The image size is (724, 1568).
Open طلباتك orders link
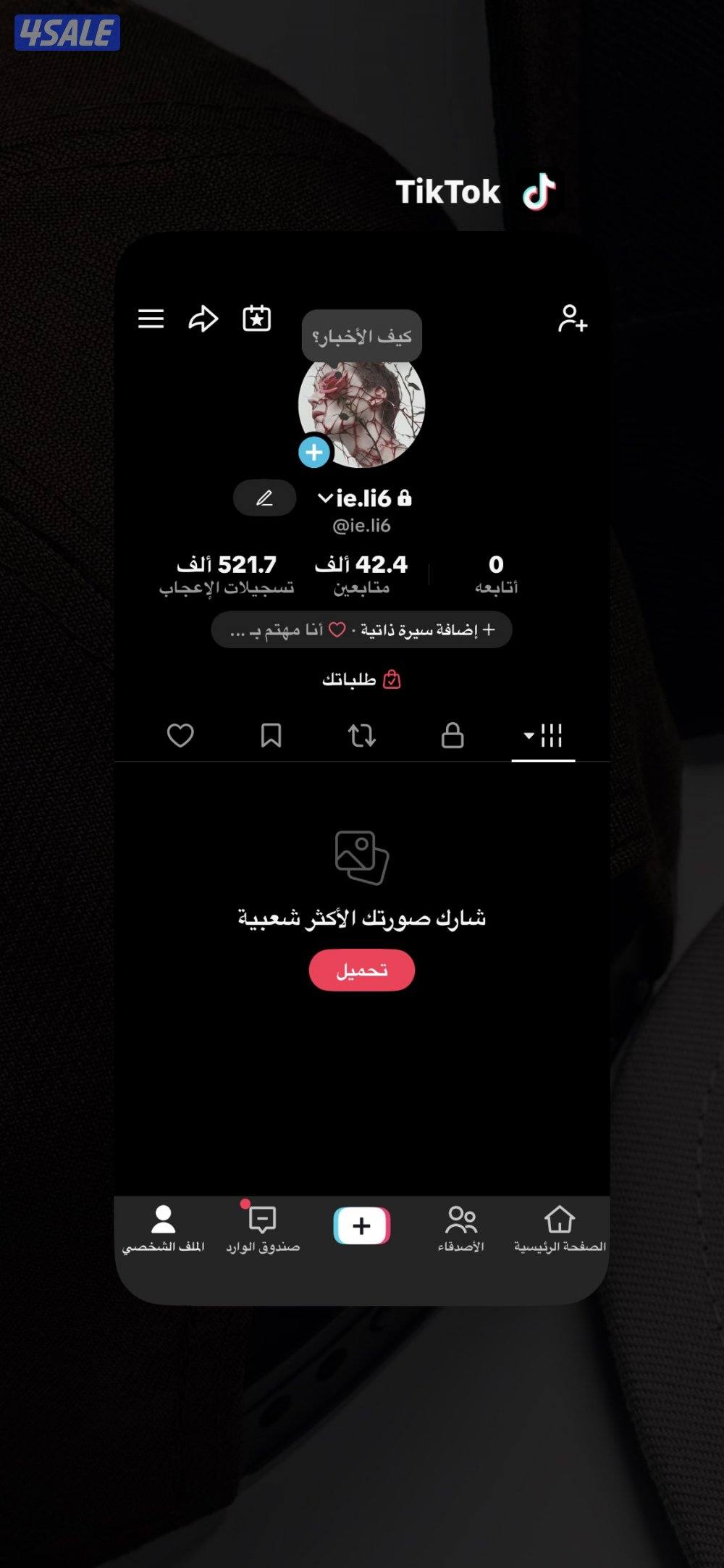tap(362, 678)
